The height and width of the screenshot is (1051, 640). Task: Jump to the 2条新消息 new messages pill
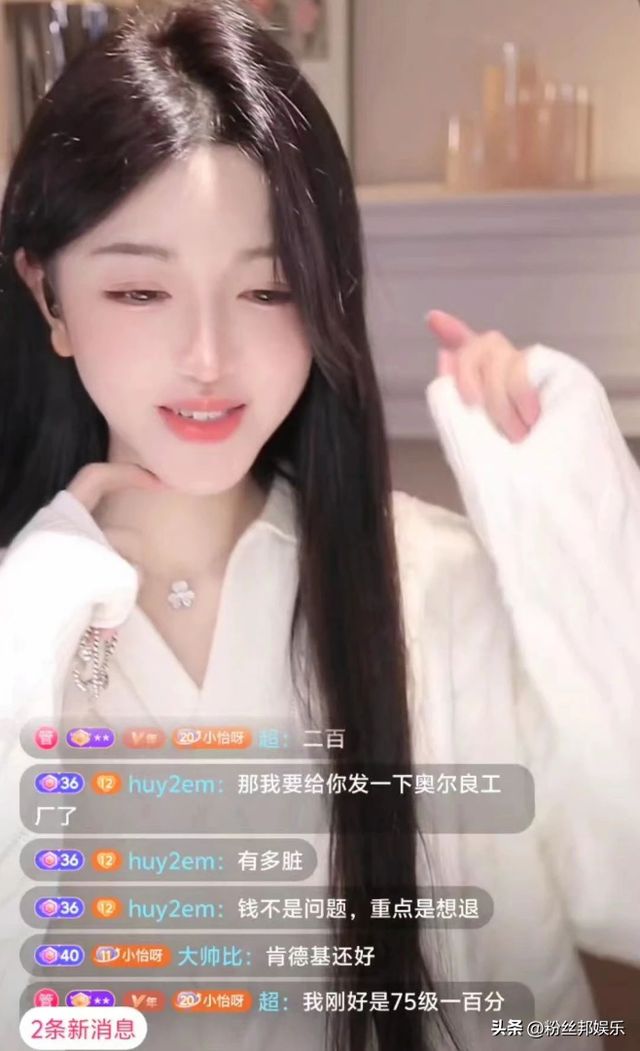83,1029
